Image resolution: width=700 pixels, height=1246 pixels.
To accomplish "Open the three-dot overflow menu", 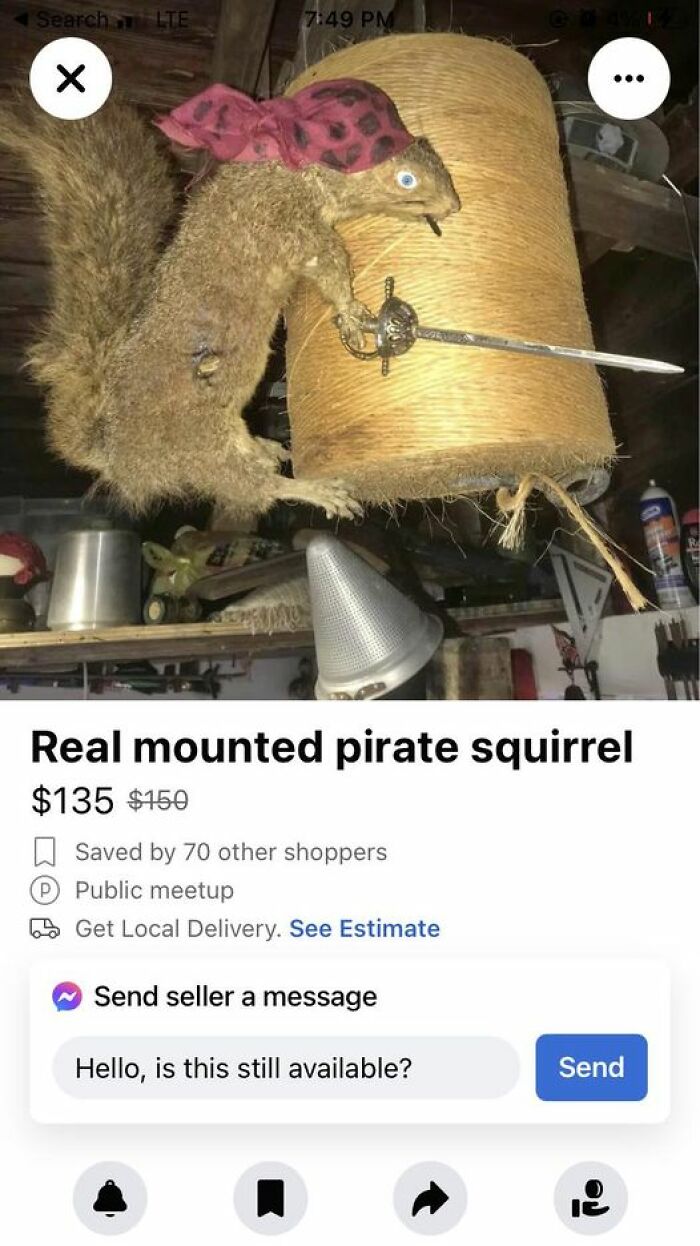I will pyautogui.click(x=629, y=79).
